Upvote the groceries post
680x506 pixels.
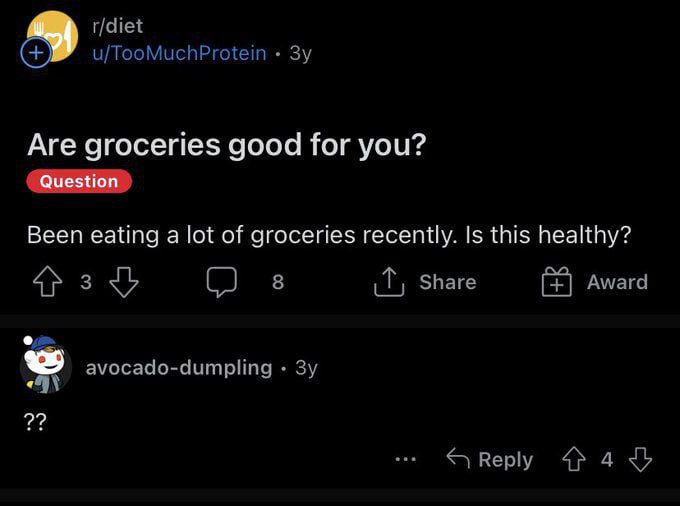pos(45,283)
